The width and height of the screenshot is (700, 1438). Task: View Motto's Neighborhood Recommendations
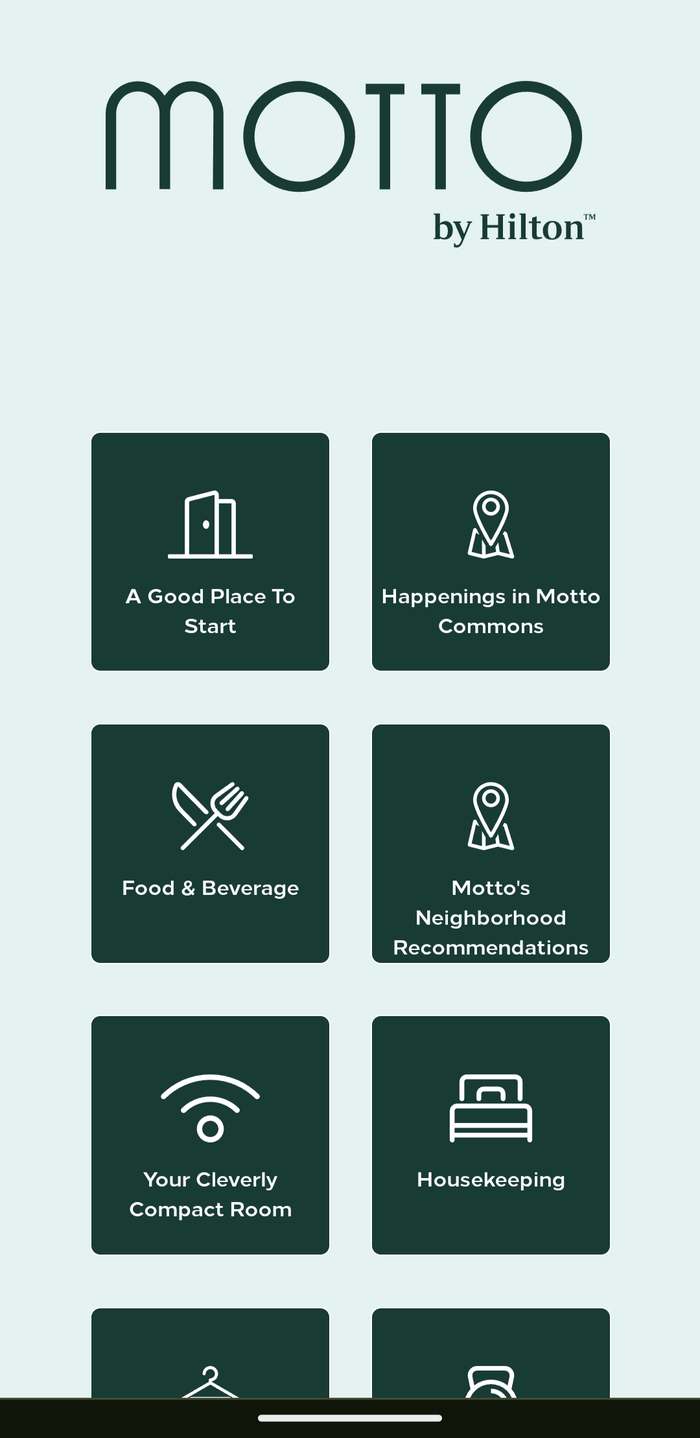click(x=491, y=844)
